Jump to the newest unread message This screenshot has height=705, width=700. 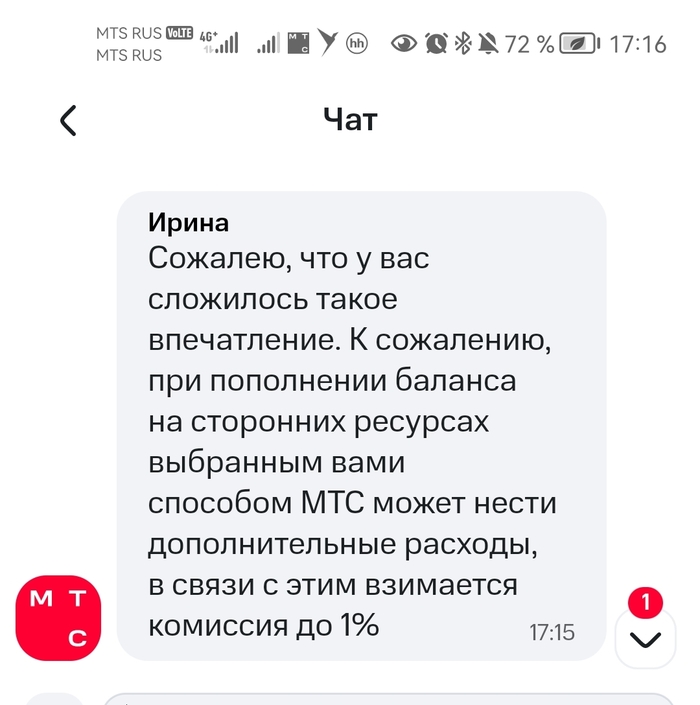point(646,637)
